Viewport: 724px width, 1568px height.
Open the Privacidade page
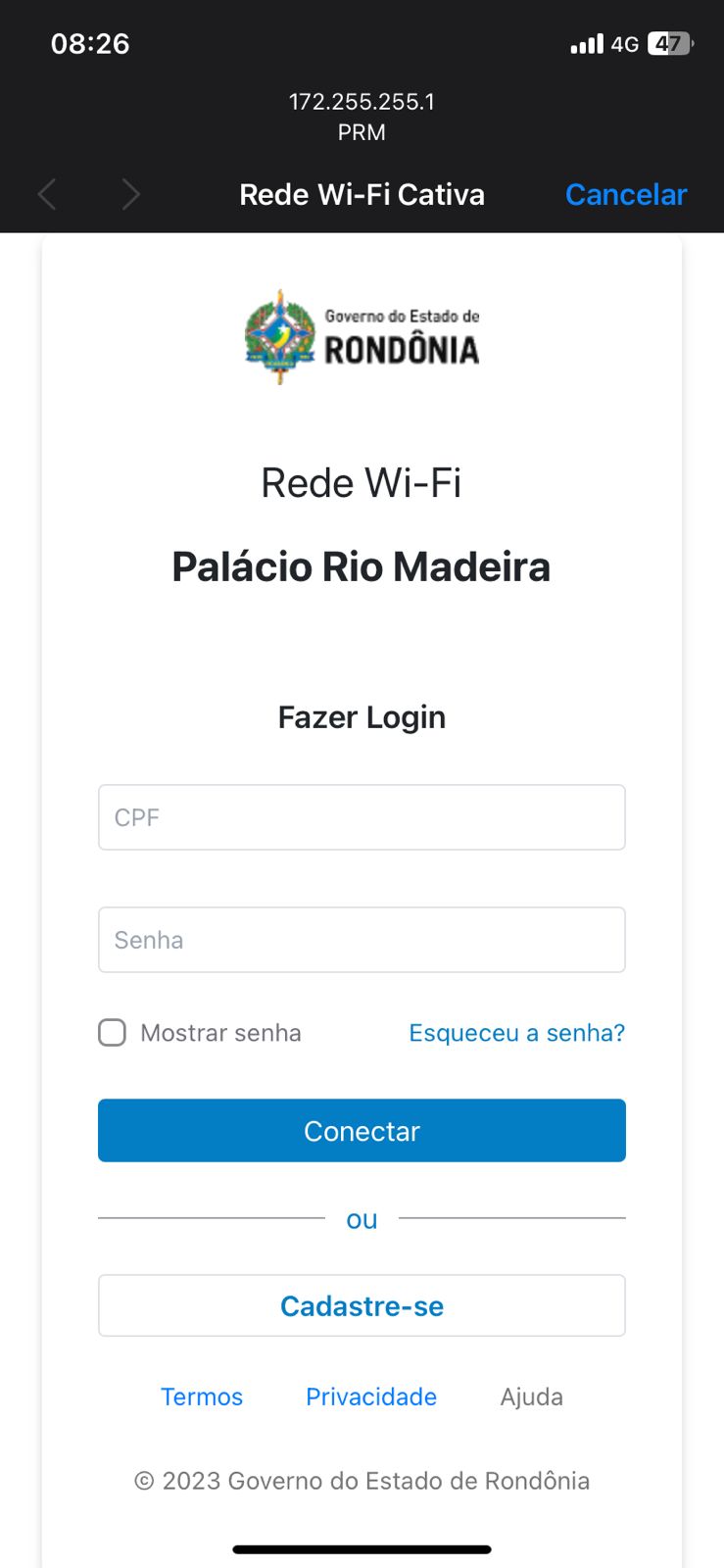(x=371, y=1396)
